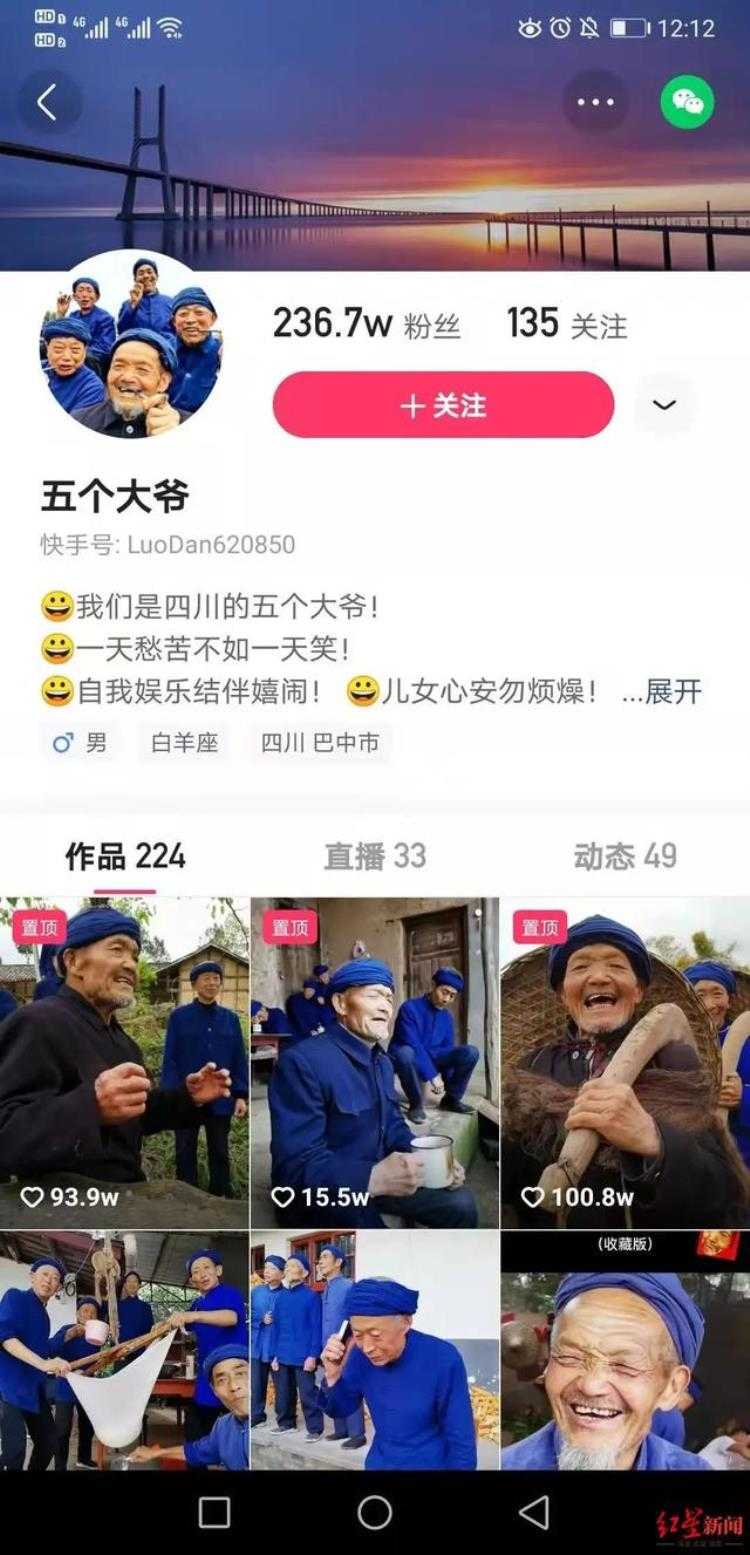The image size is (750, 1555).
Task: Open the three-dot overflow menu
Action: click(596, 102)
